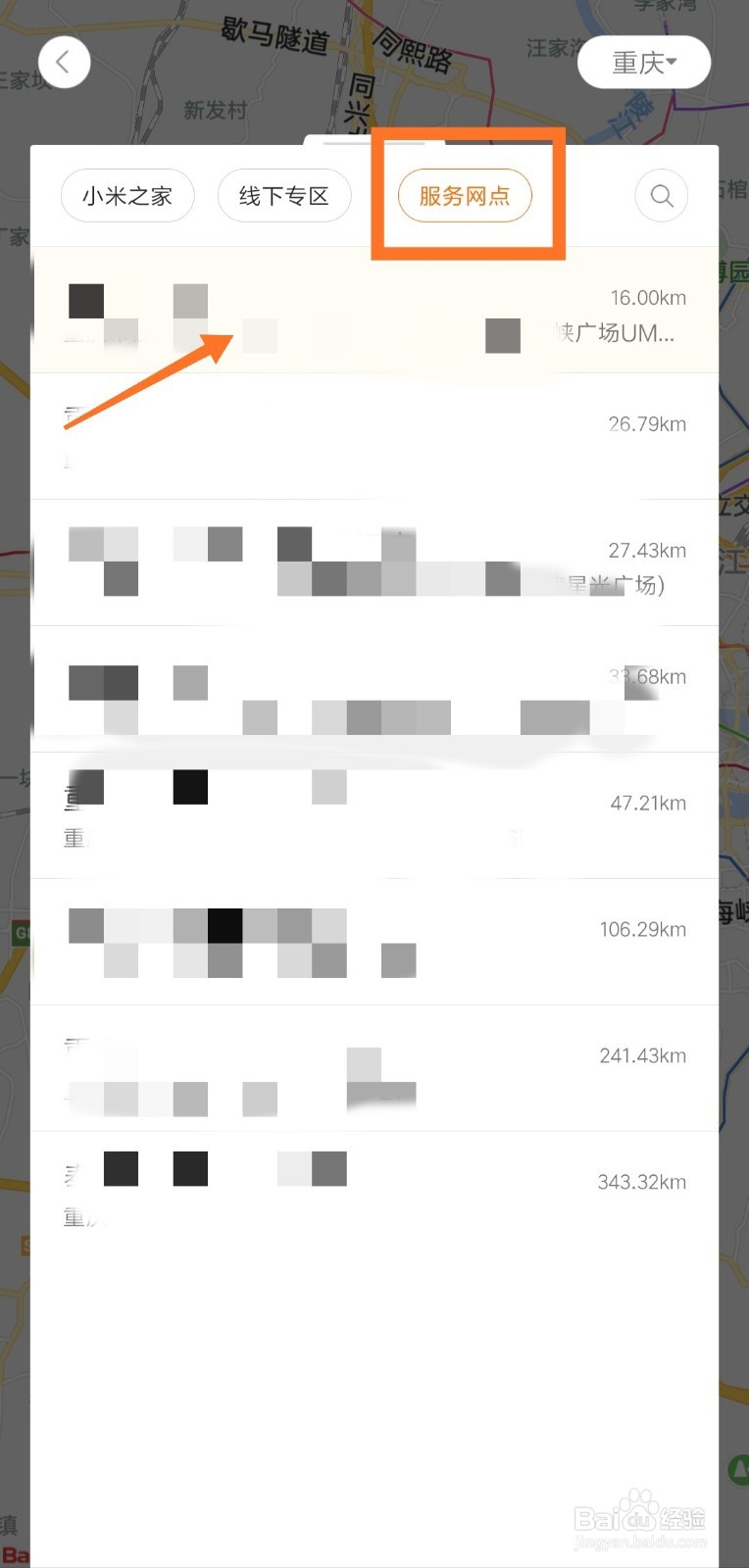Open the 重庆 city selector dropdown

pos(644,61)
